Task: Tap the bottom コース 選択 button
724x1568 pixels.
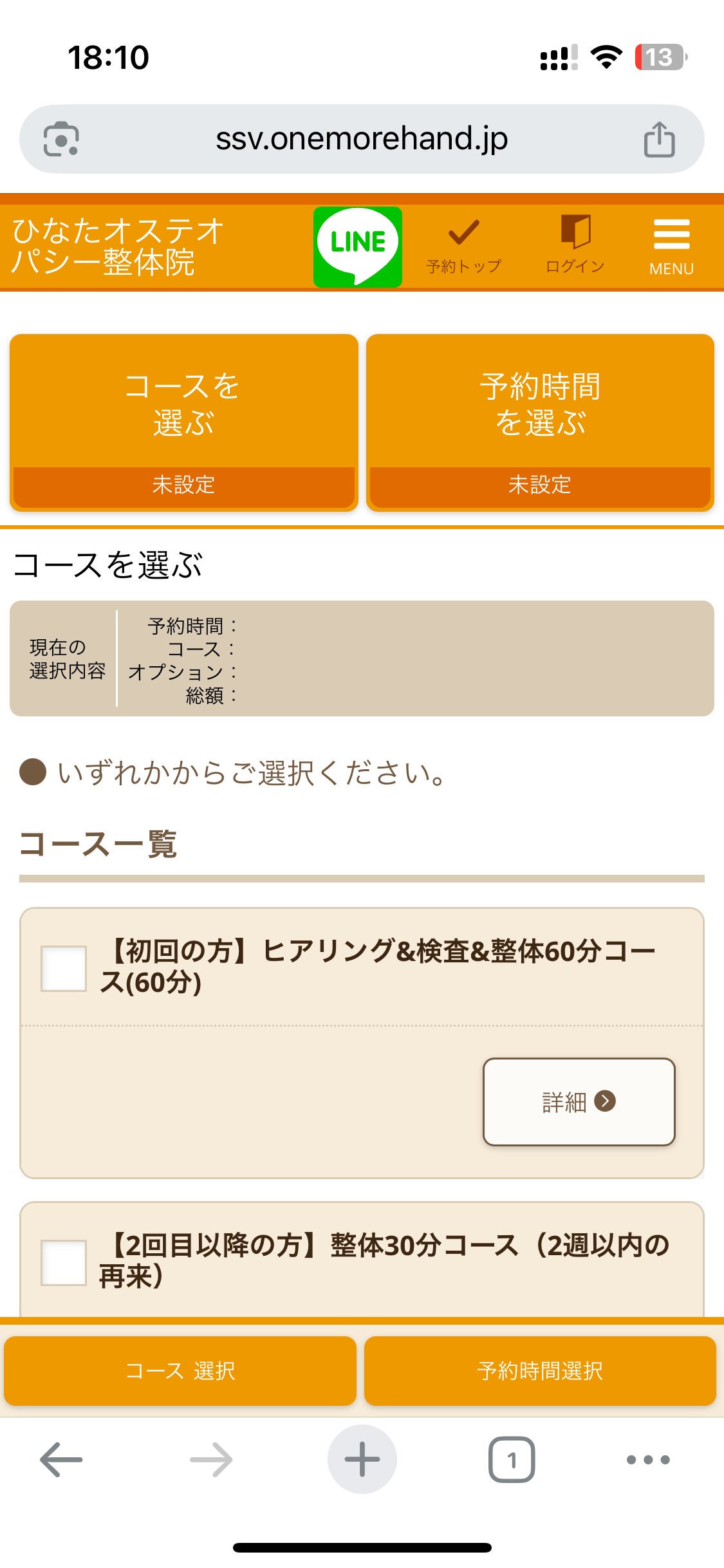Action: pyautogui.click(x=180, y=1370)
